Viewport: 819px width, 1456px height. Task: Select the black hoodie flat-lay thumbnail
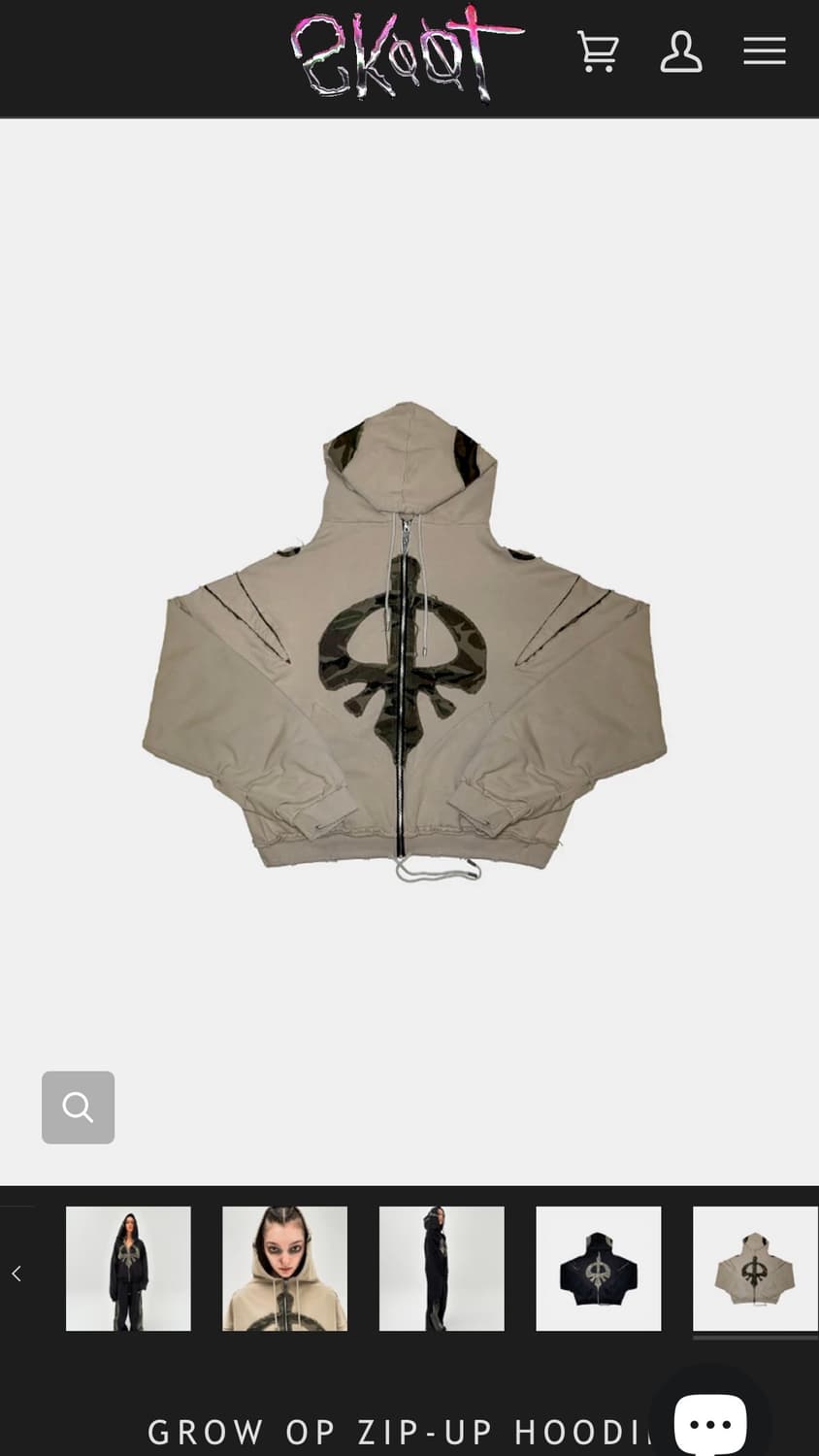point(598,1269)
